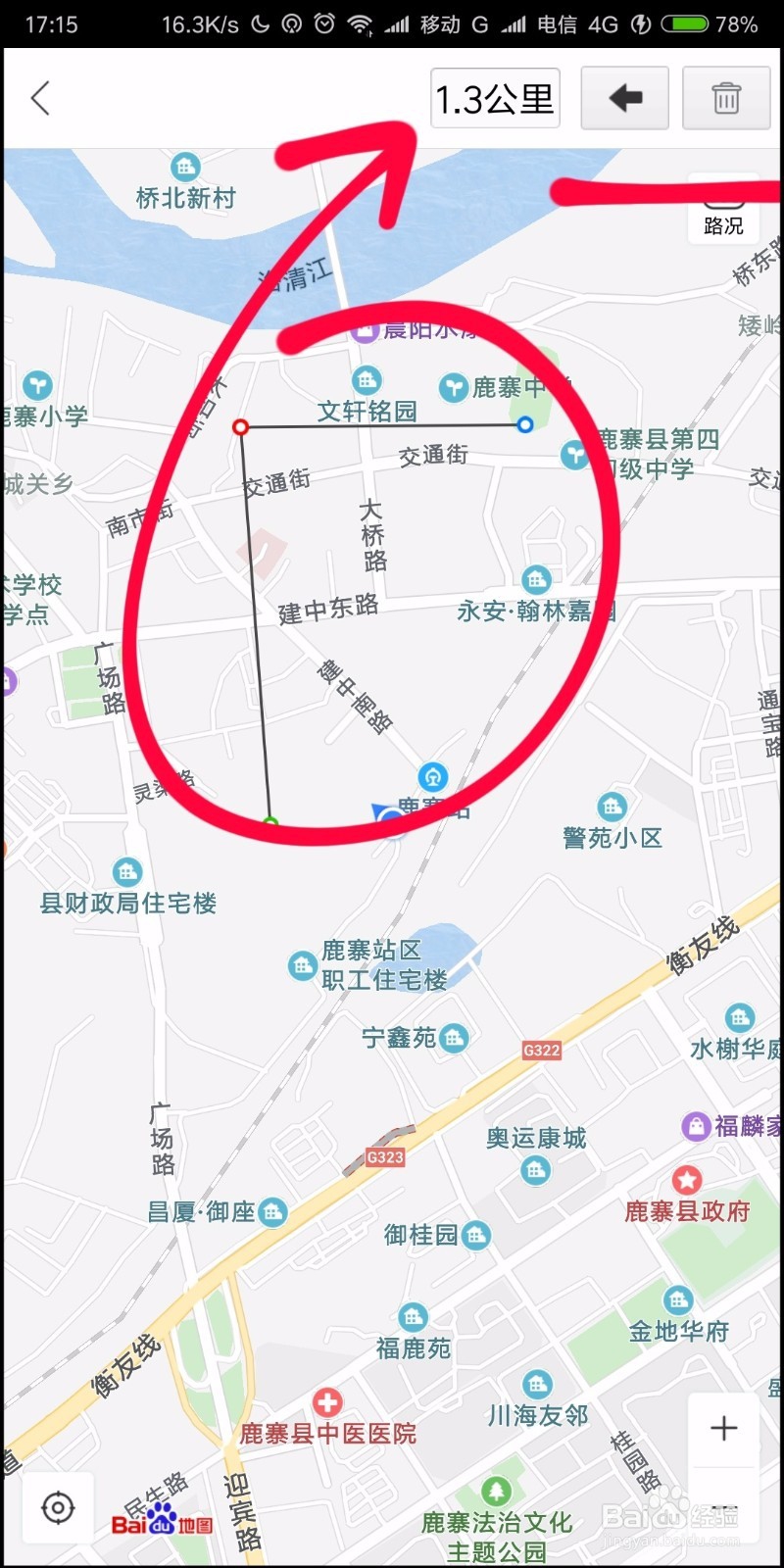784x1568 pixels.
Task: Tap the 奥运康城 place marker
Action: click(535, 1169)
